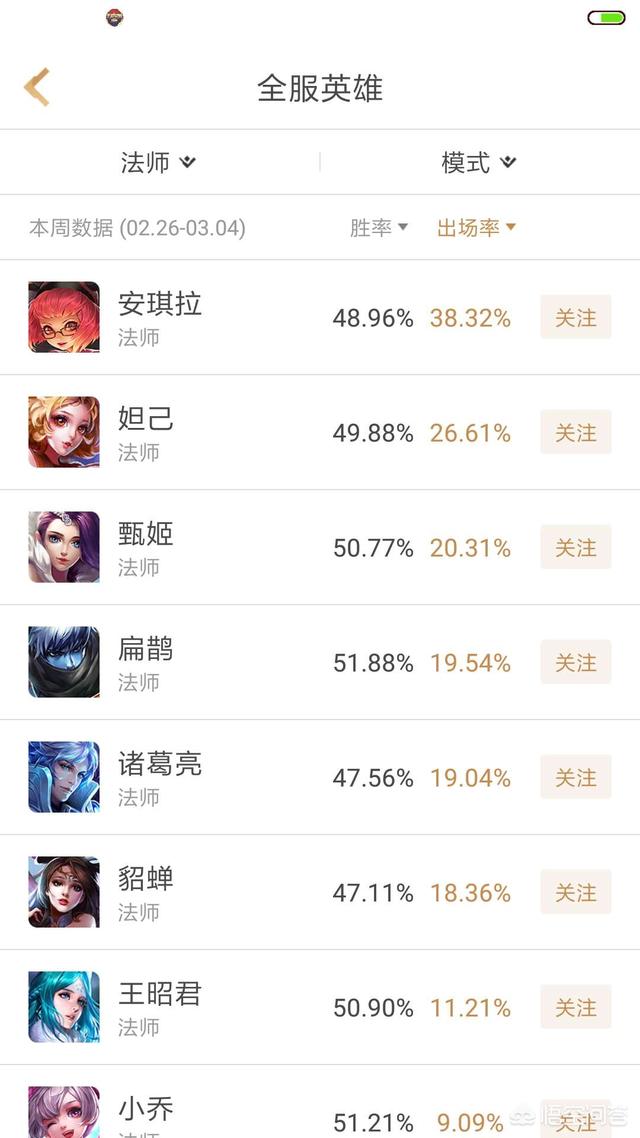This screenshot has width=640, height=1138.
Task: Follow 王昭君 with the 关注 button
Action: pos(575,1007)
